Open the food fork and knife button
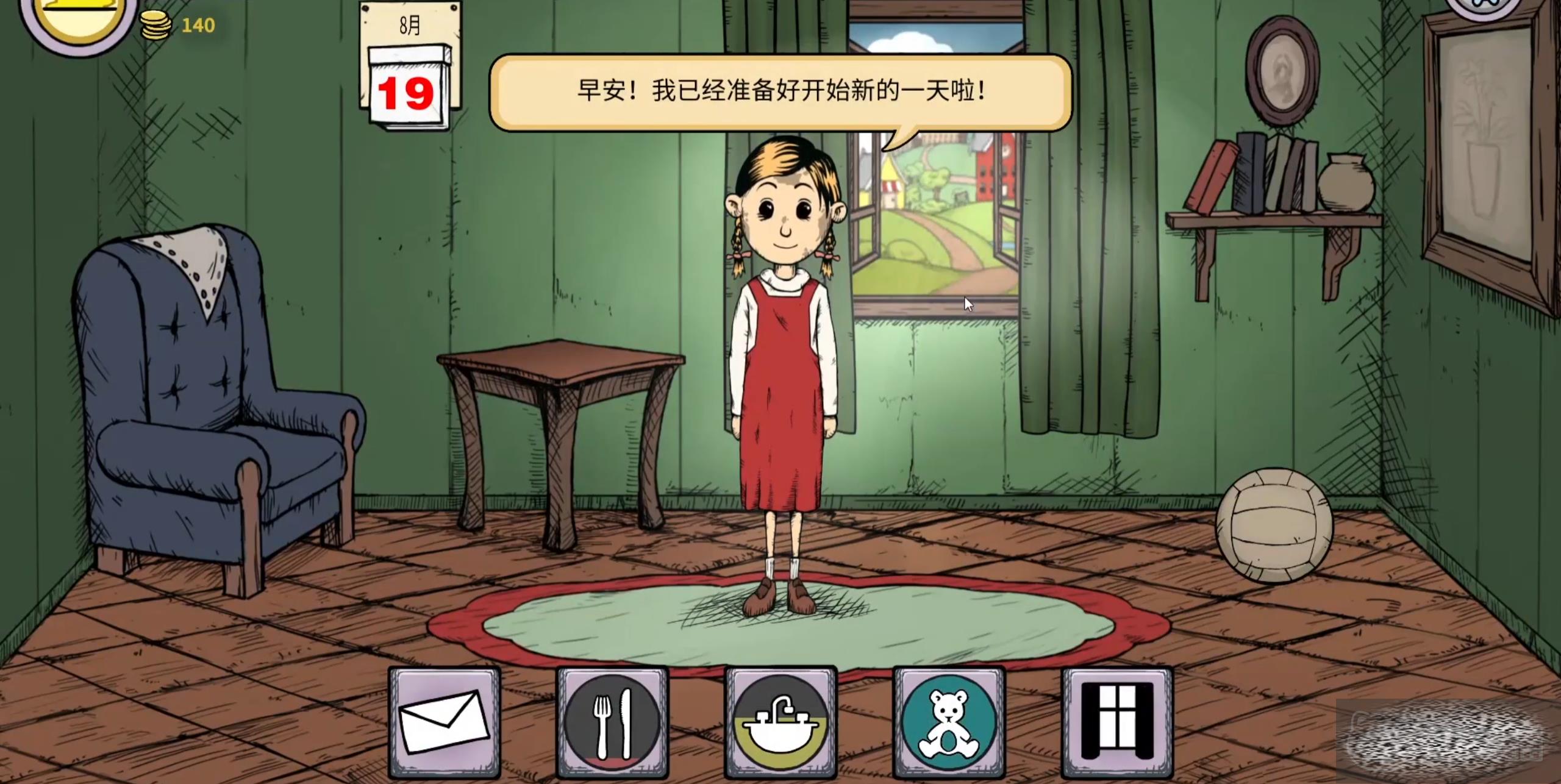This screenshot has height=784, width=1561. 612,722
